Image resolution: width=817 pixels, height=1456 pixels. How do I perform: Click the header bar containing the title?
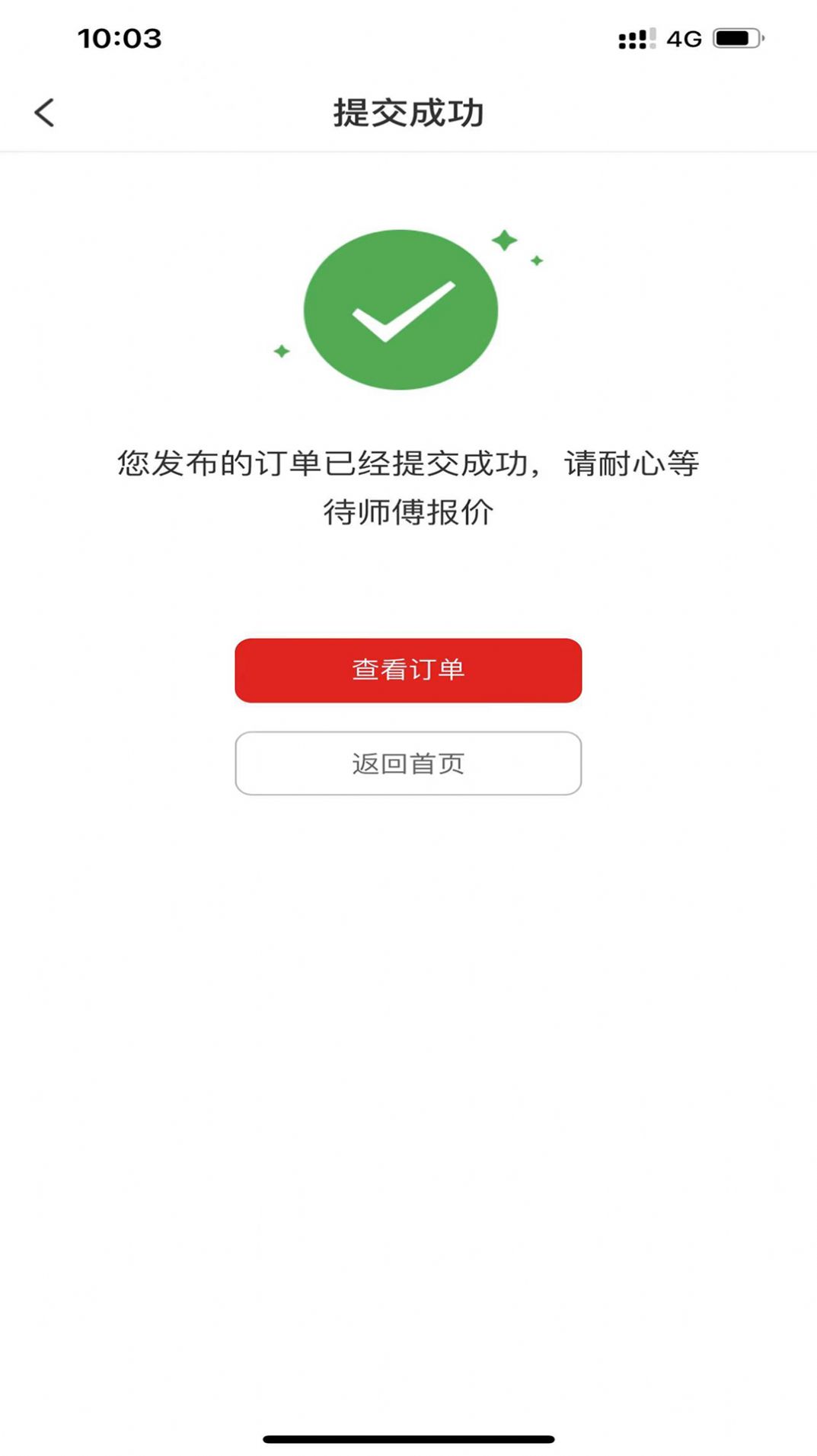pos(408,110)
